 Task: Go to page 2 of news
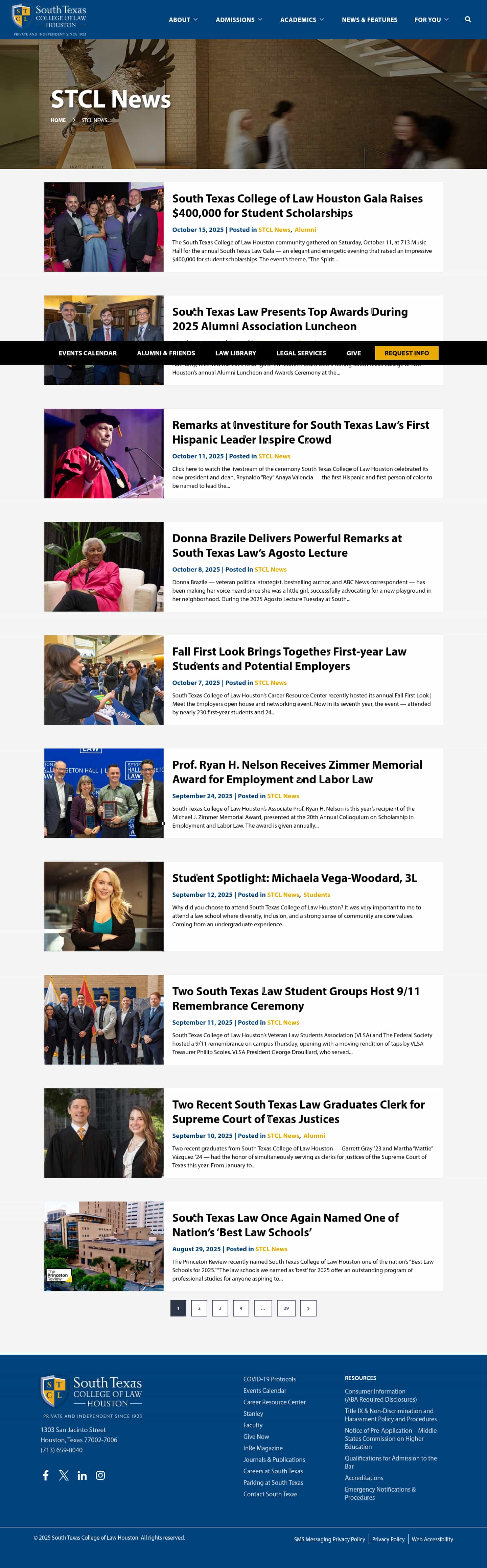click(199, 1308)
